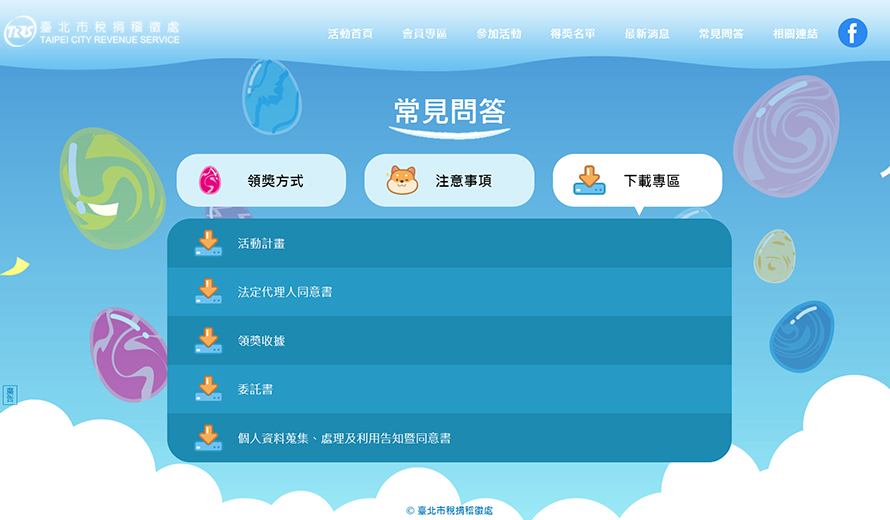Switch to the 注意事項 tab

click(x=449, y=181)
